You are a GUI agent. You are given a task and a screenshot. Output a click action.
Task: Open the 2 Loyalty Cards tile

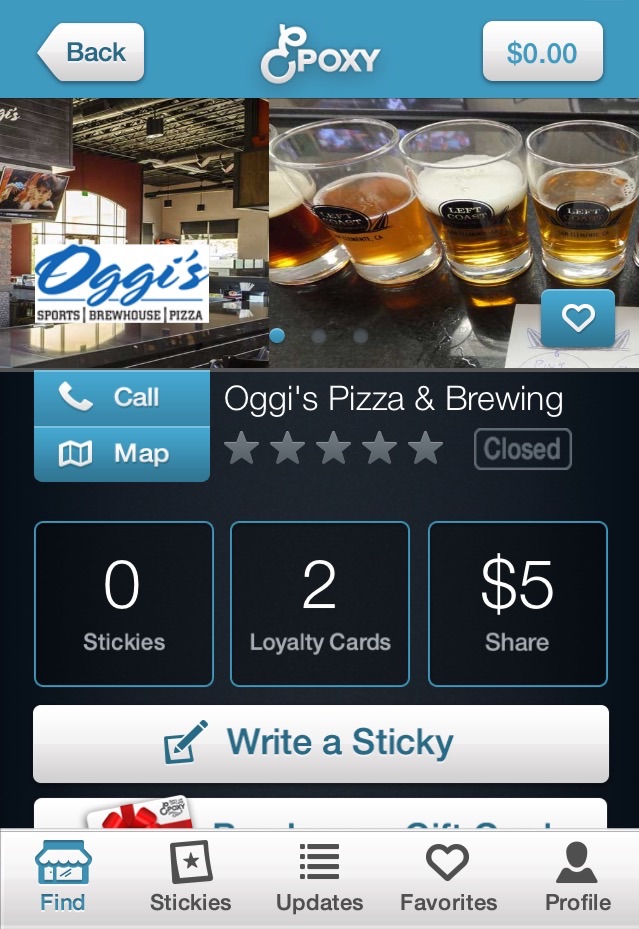tap(320, 604)
